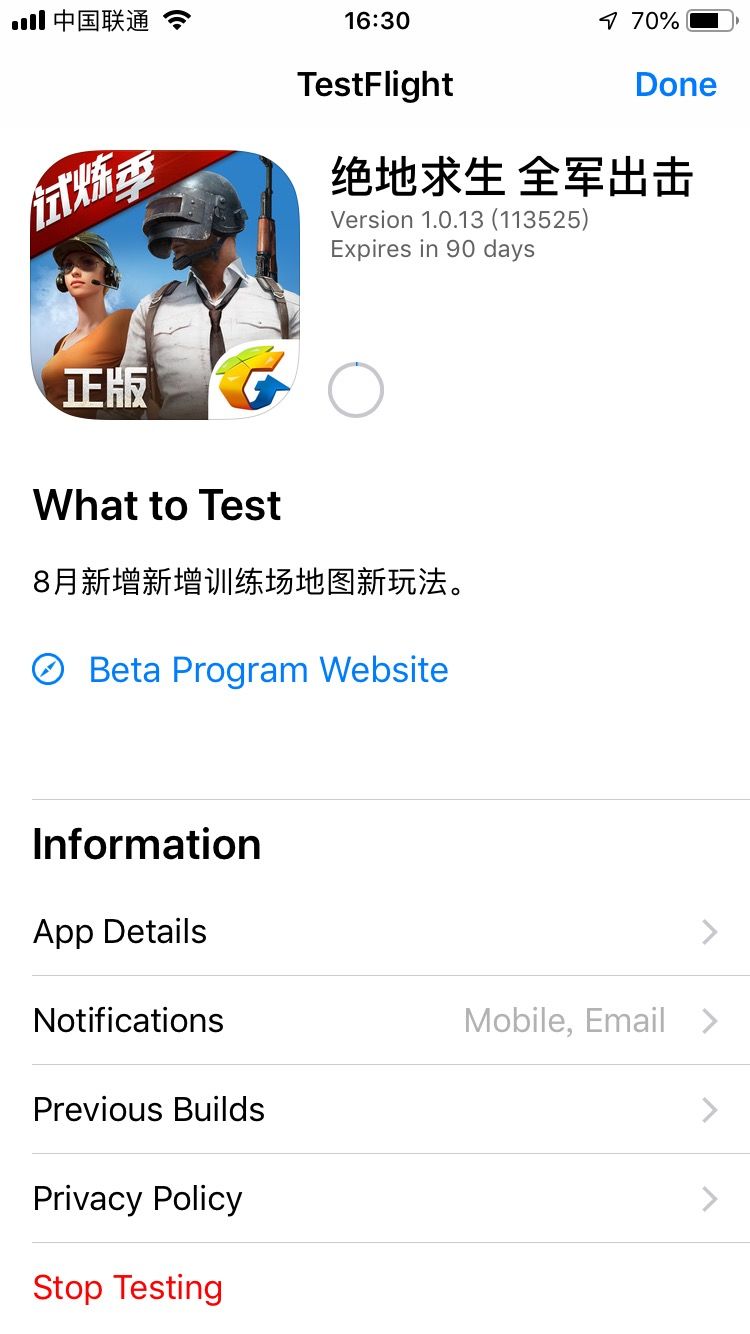
Task: Open Notifications settings row
Action: [128, 1021]
